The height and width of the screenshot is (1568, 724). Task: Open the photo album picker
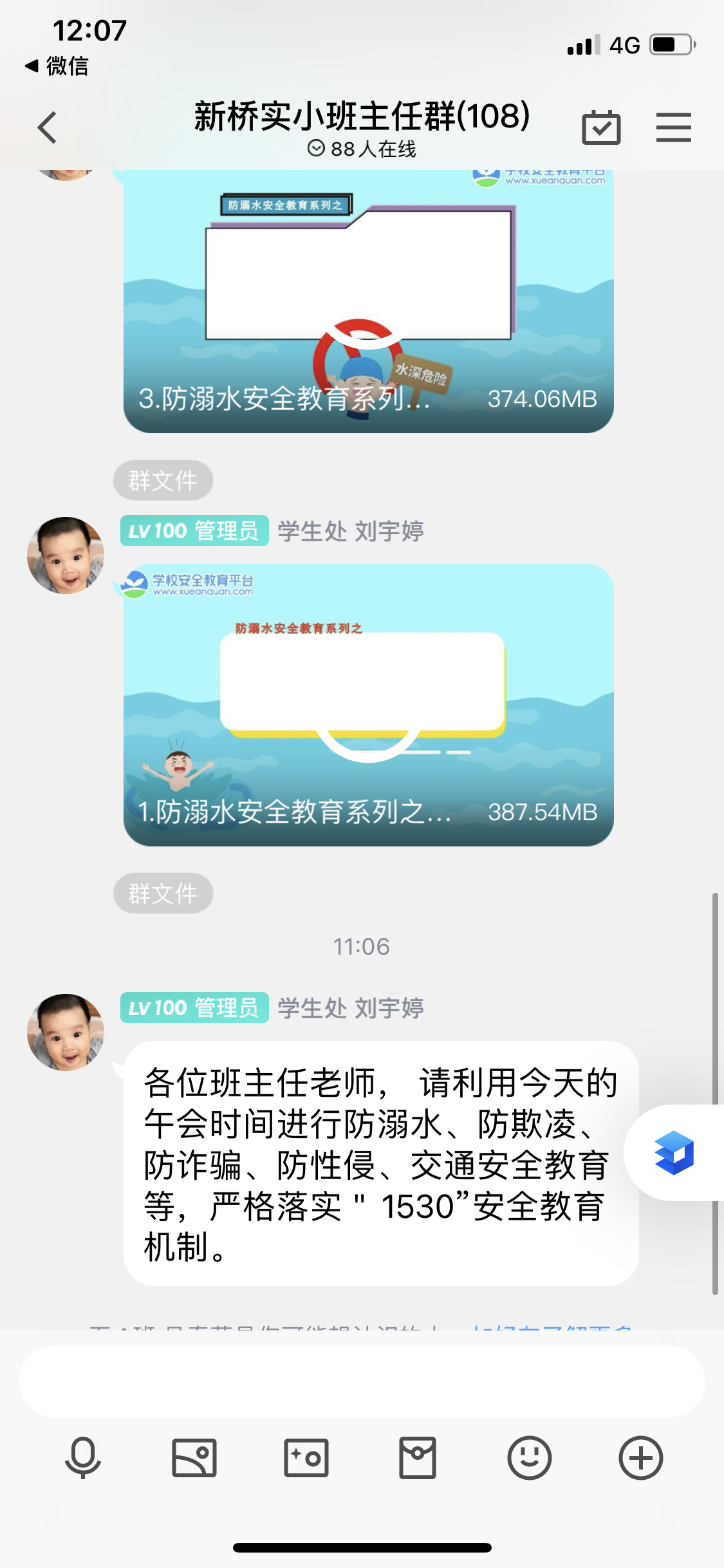coord(194,1457)
